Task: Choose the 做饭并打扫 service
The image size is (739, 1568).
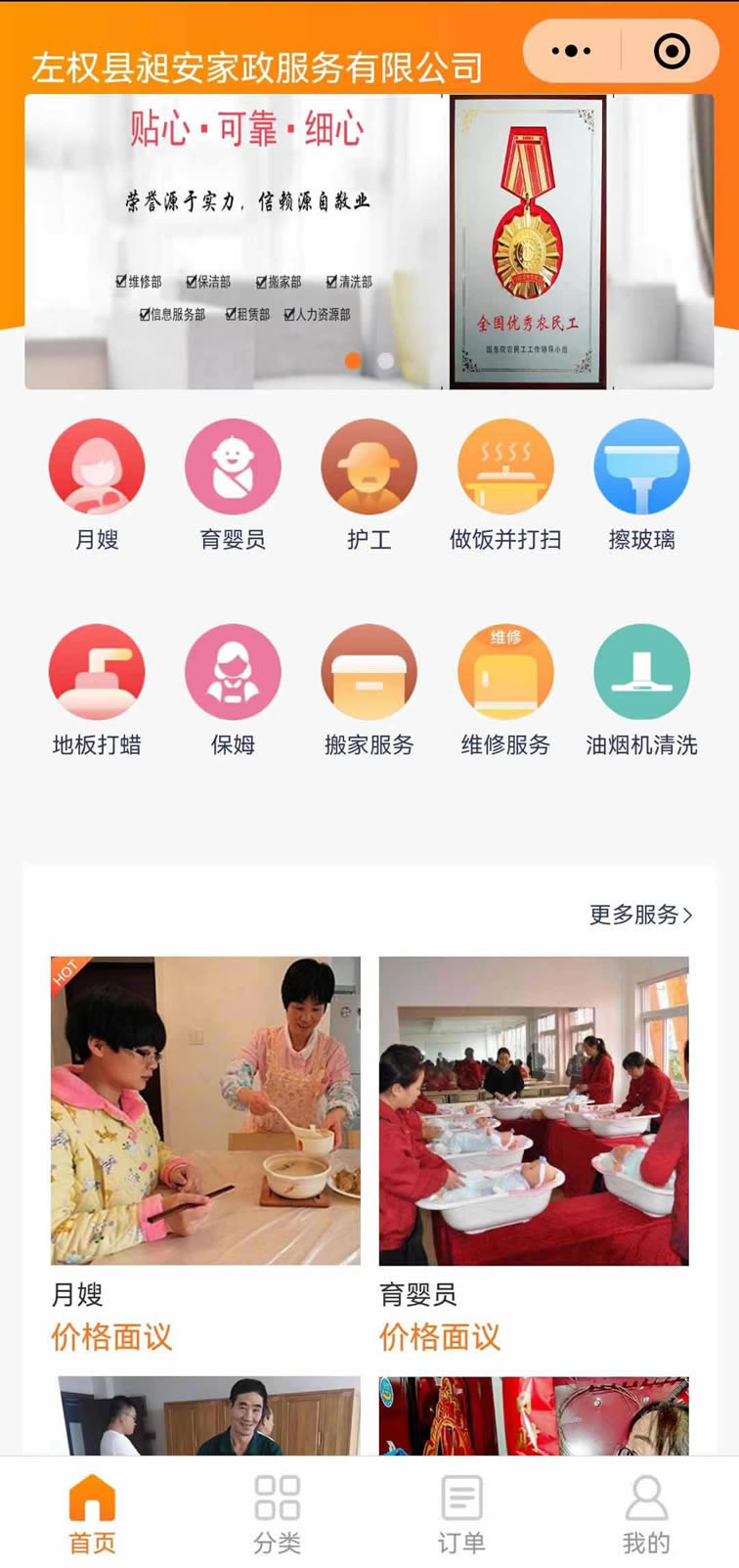Action: coord(505,485)
